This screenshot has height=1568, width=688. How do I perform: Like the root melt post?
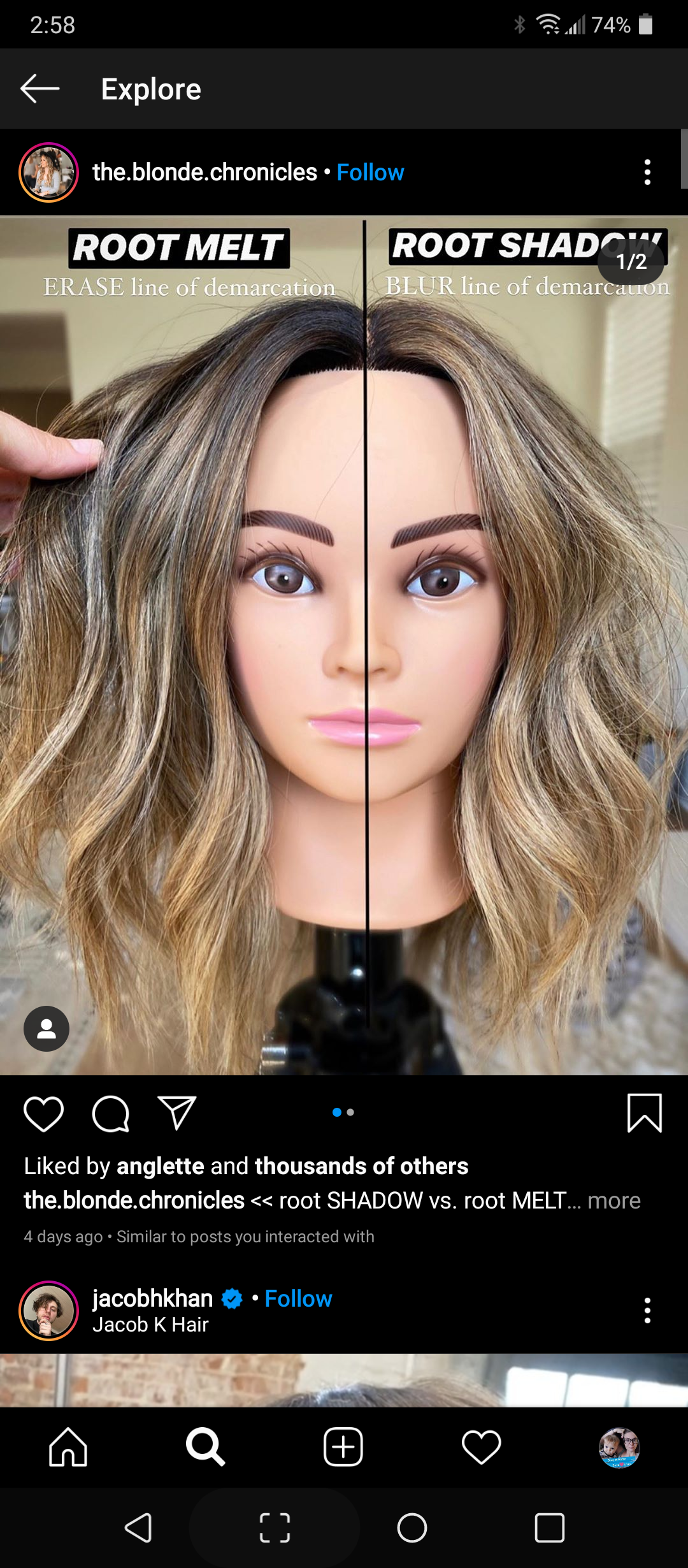point(43,1114)
